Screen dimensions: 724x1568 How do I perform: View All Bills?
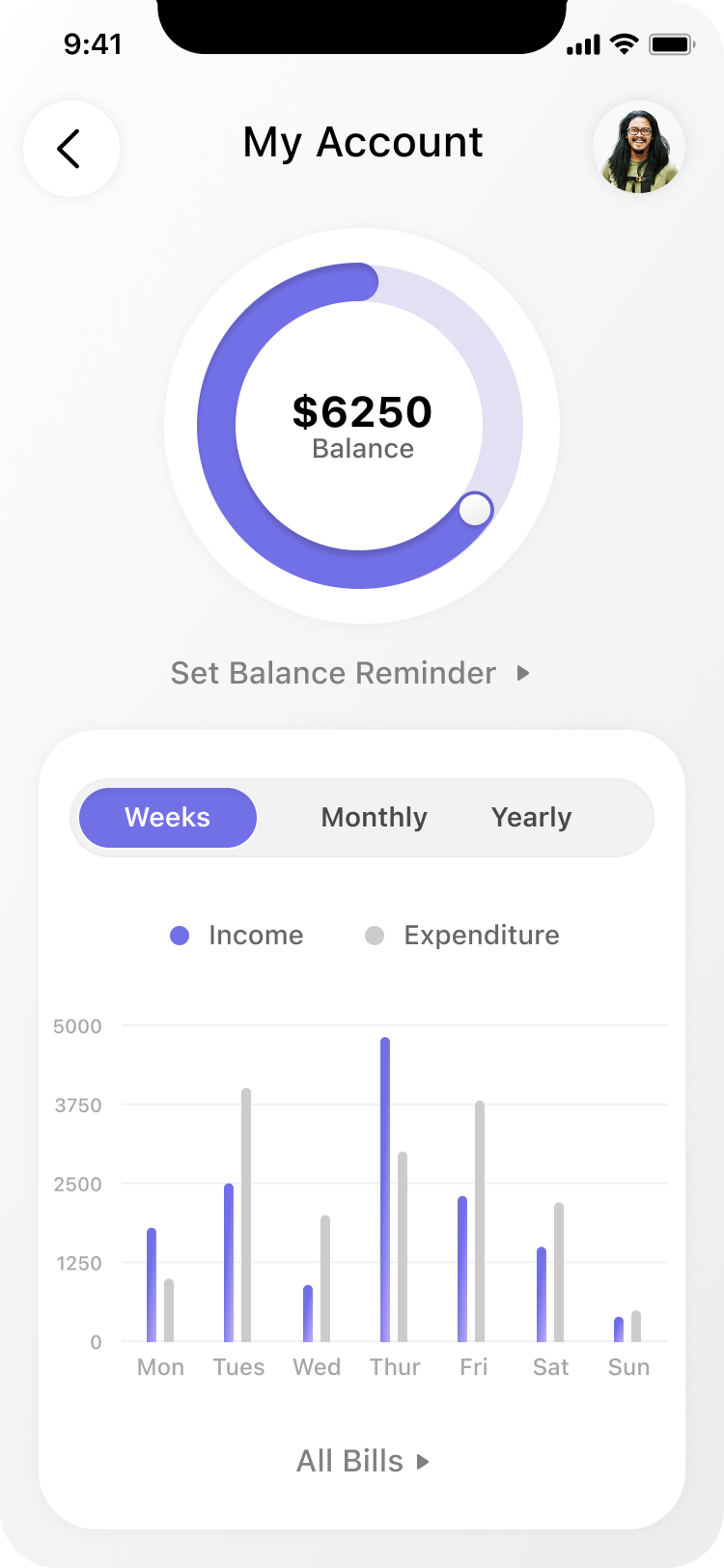pos(362,1461)
